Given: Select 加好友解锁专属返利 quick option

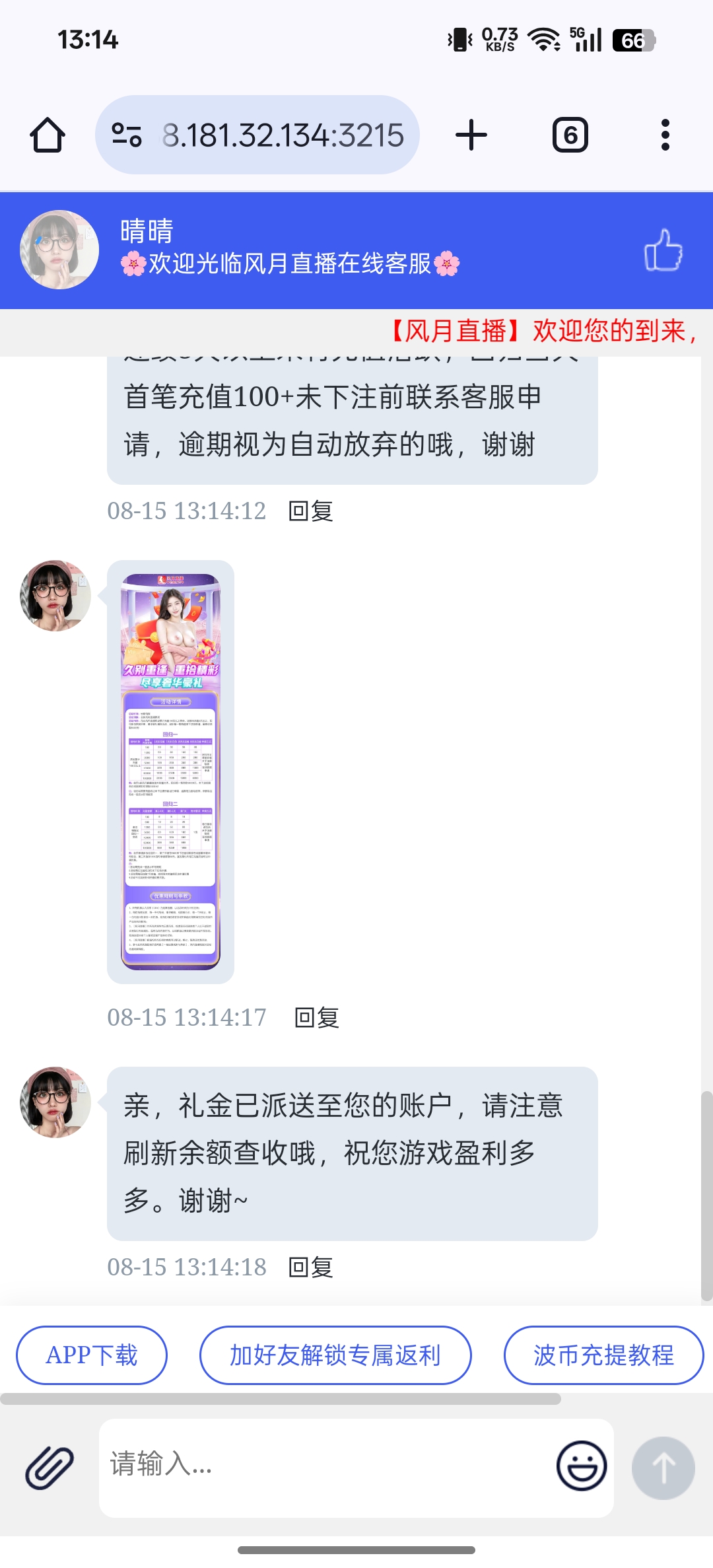Looking at the screenshot, I should click(335, 1355).
